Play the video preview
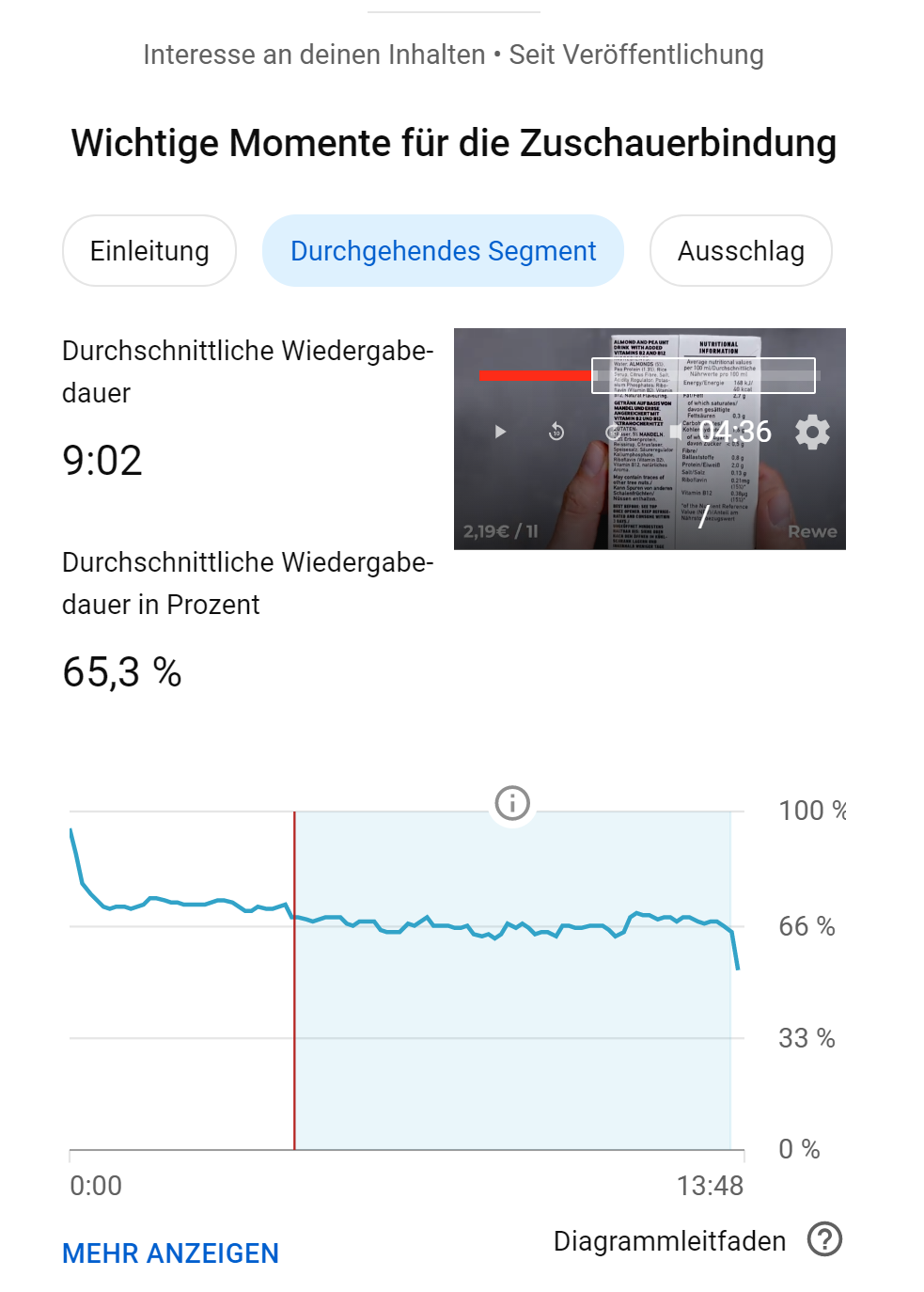Viewport: 924px width, 1292px height. (x=500, y=432)
